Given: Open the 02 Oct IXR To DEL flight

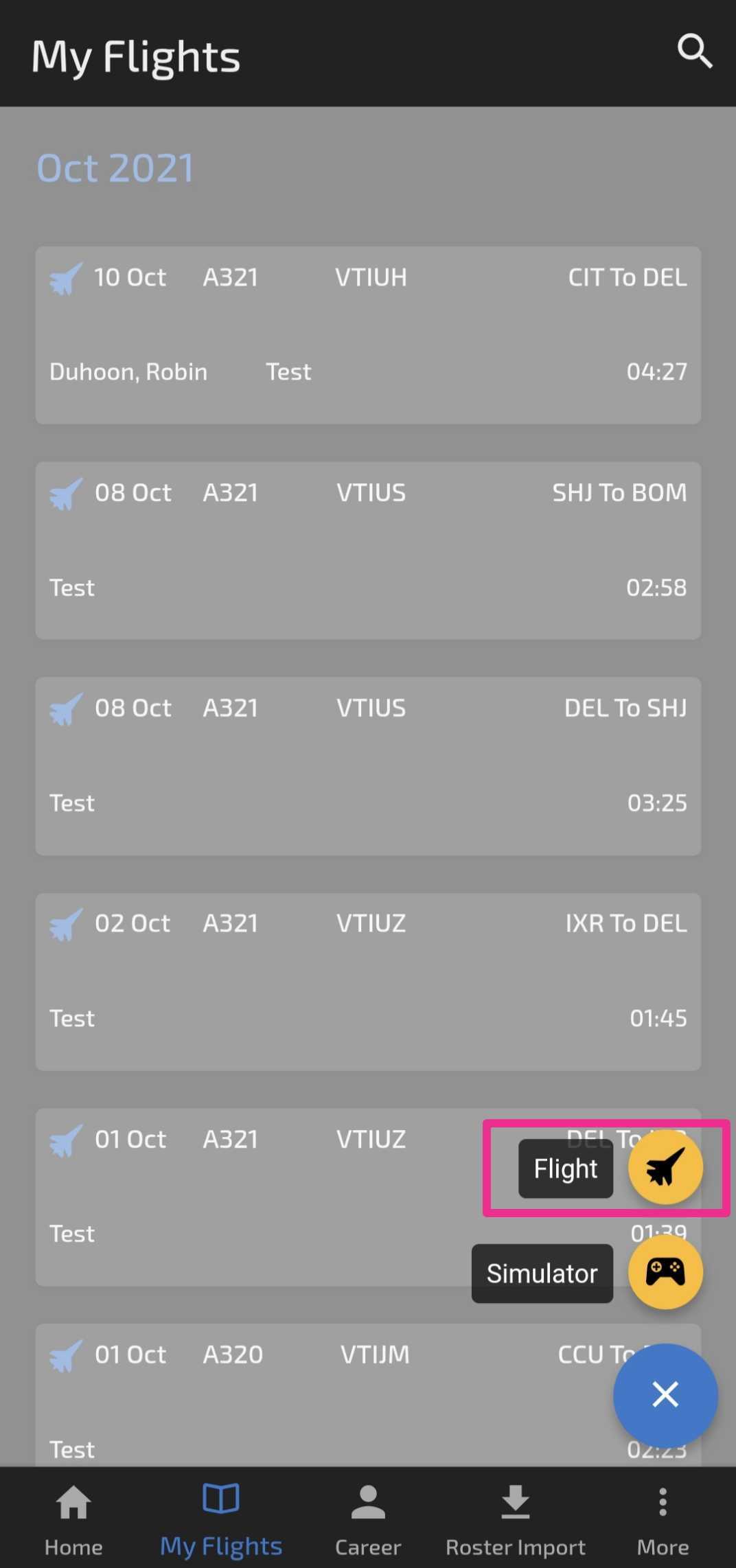Looking at the screenshot, I should click(x=368, y=982).
